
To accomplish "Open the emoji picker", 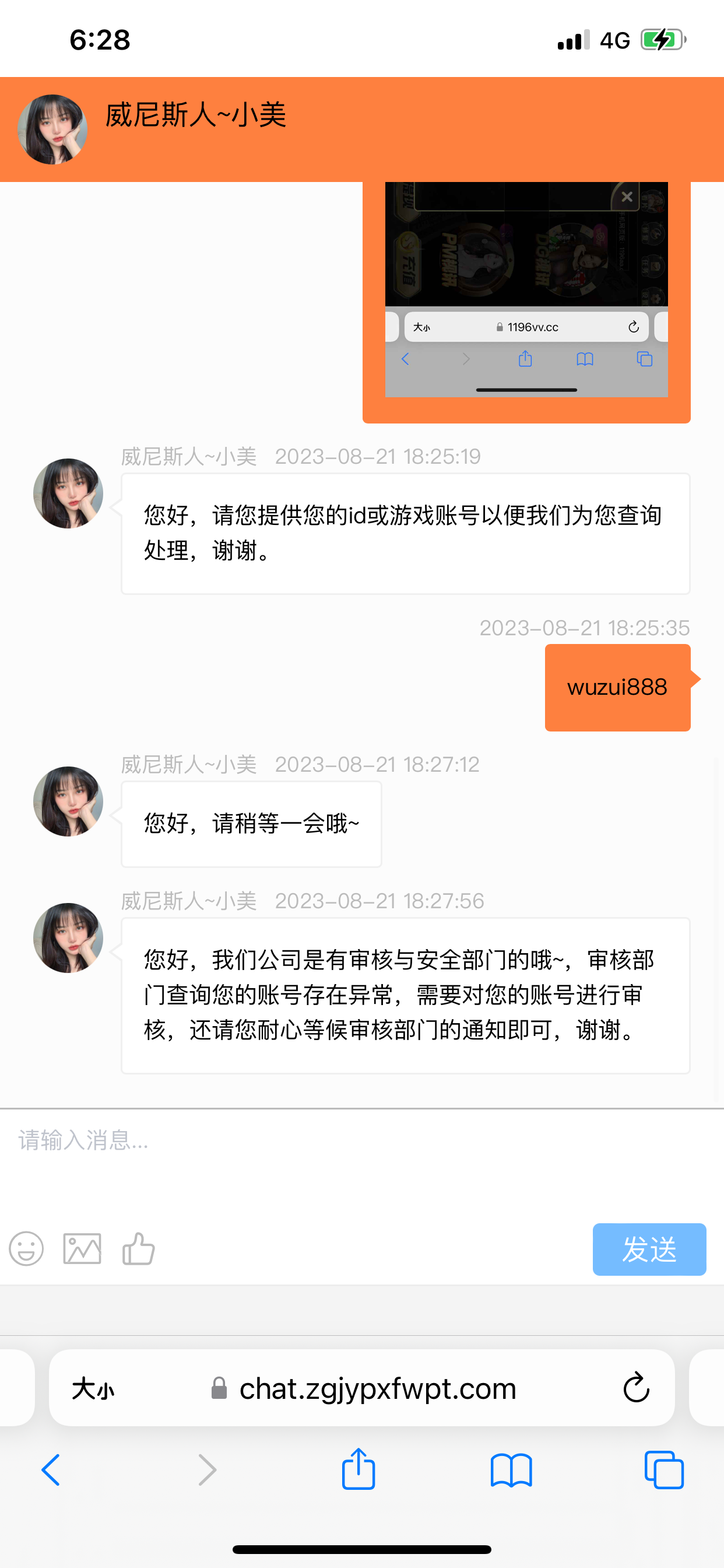I will click(26, 1249).
